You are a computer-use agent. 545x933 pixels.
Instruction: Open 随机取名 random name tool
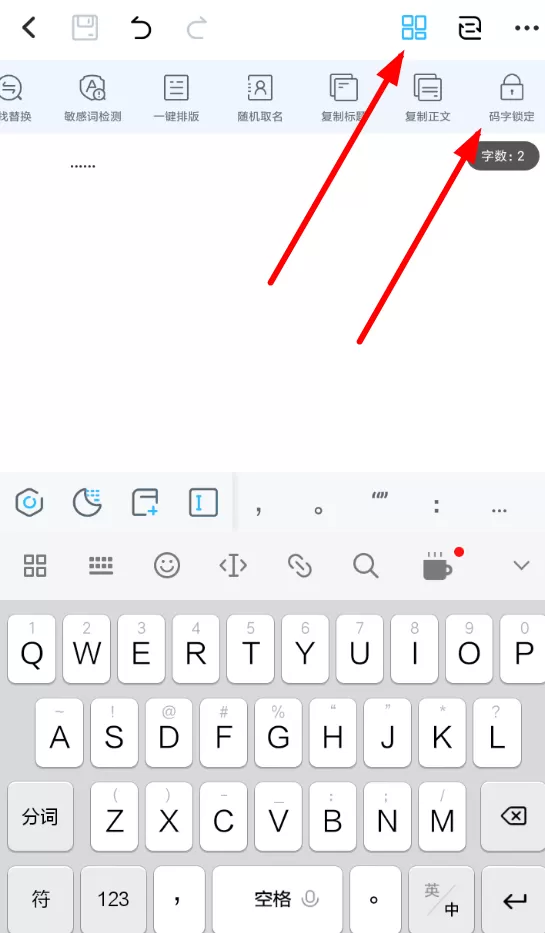pos(260,98)
